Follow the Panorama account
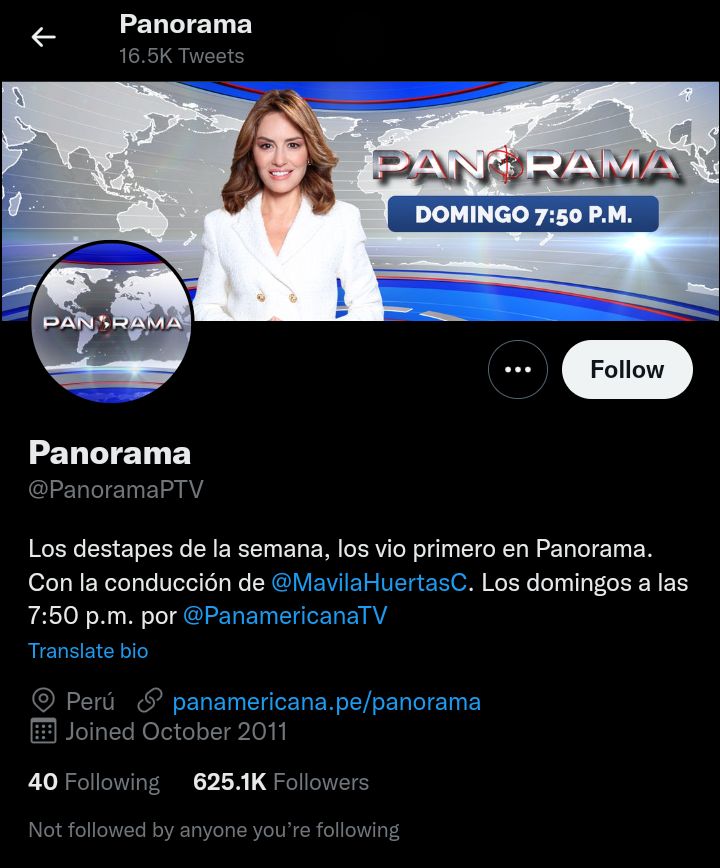The width and height of the screenshot is (720, 868). 627,369
